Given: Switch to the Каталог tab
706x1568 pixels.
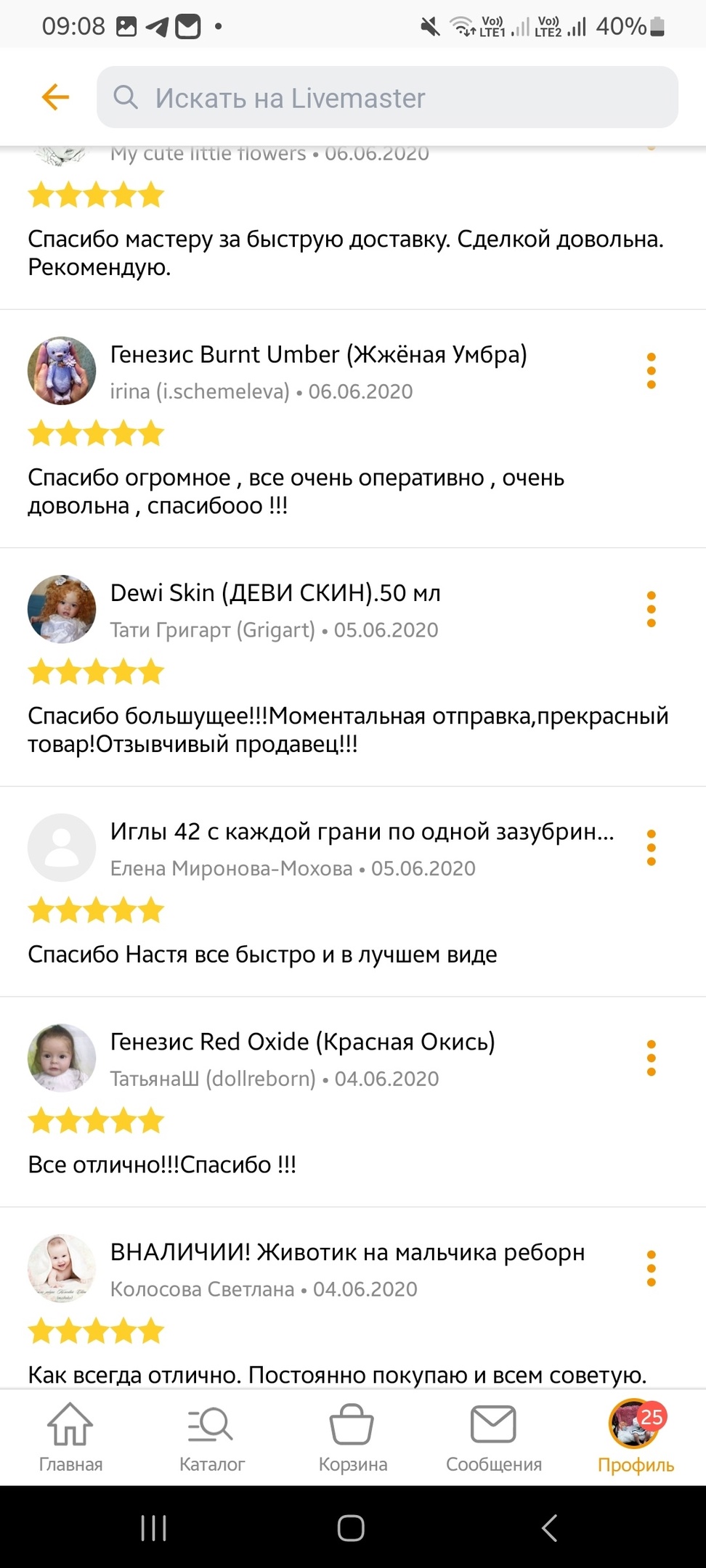Looking at the screenshot, I should 211,1437.
